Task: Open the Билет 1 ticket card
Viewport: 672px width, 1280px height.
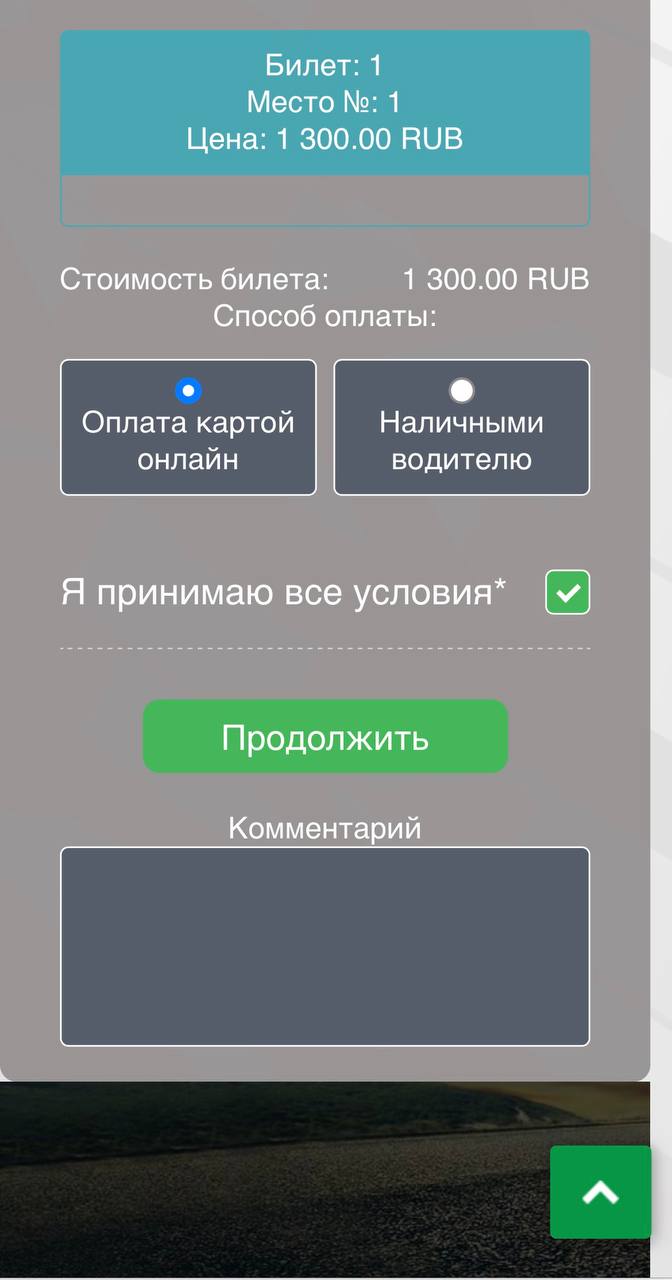Action: point(325,103)
